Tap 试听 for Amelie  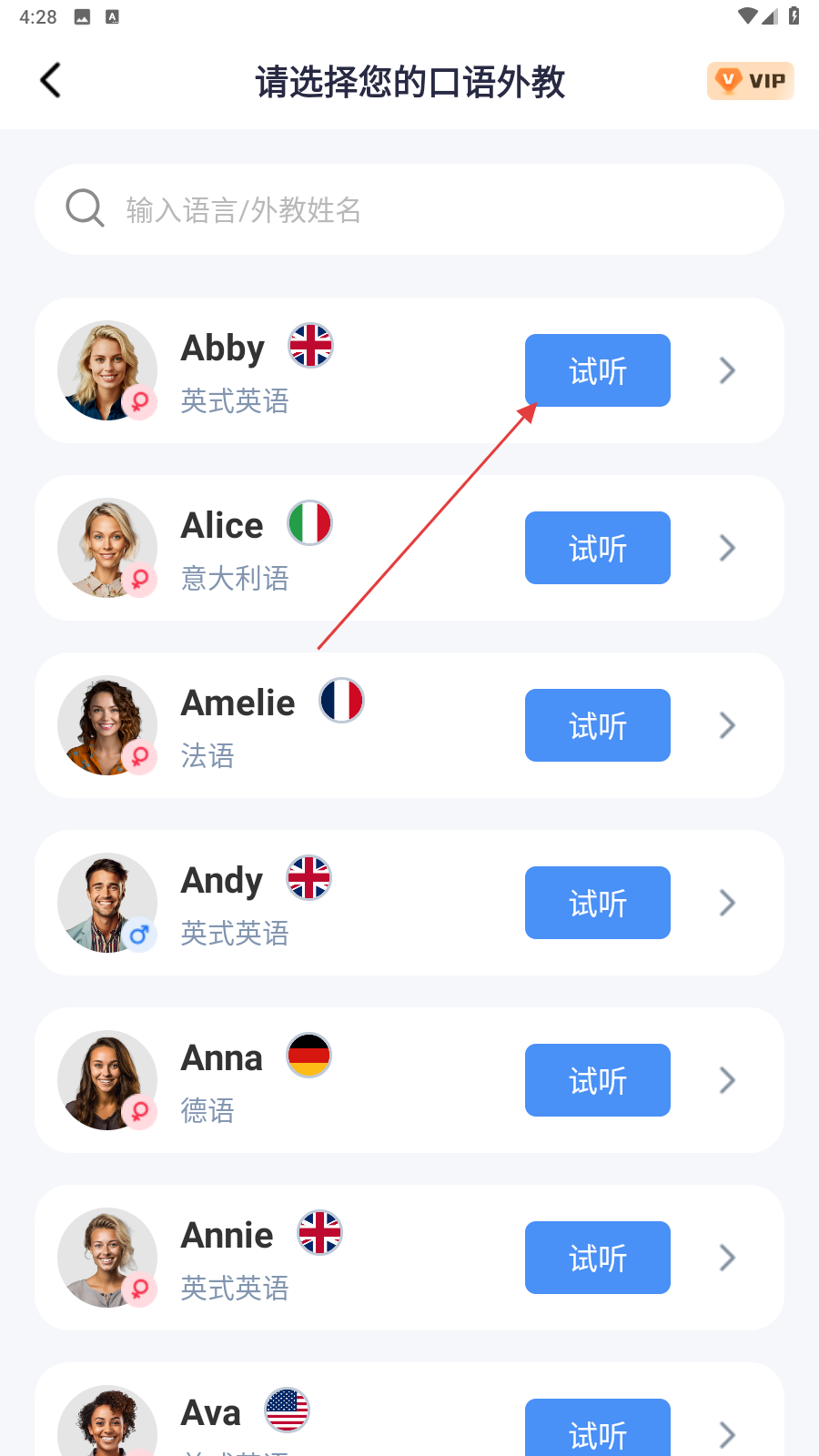597,725
